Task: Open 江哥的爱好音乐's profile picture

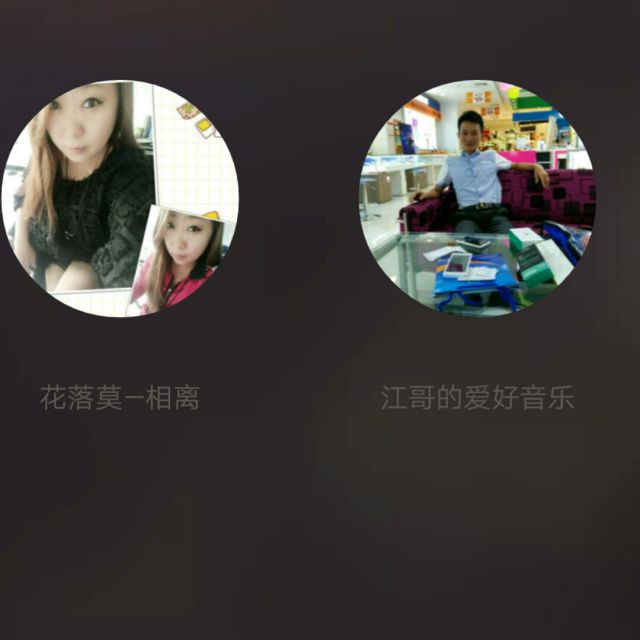Action: tap(477, 198)
